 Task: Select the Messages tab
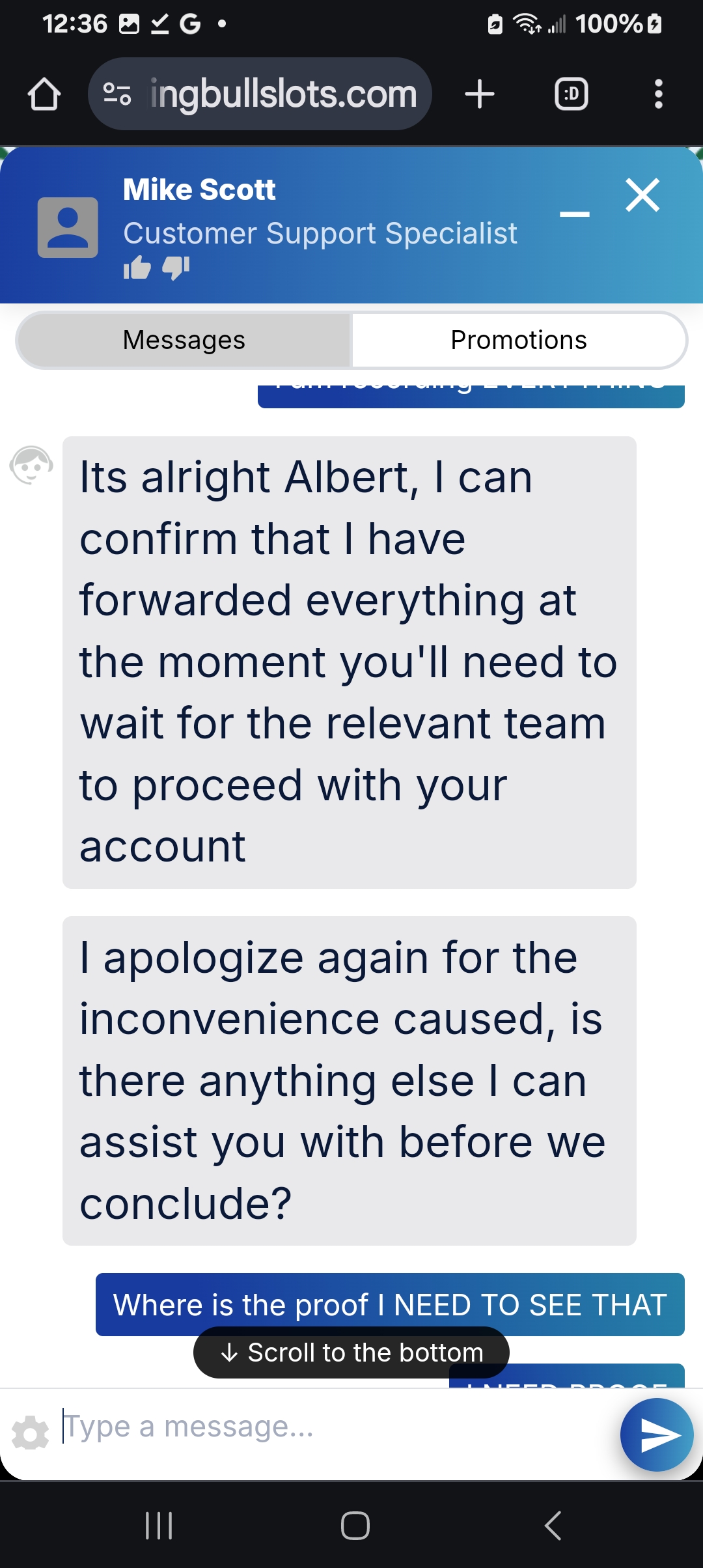coord(184,340)
